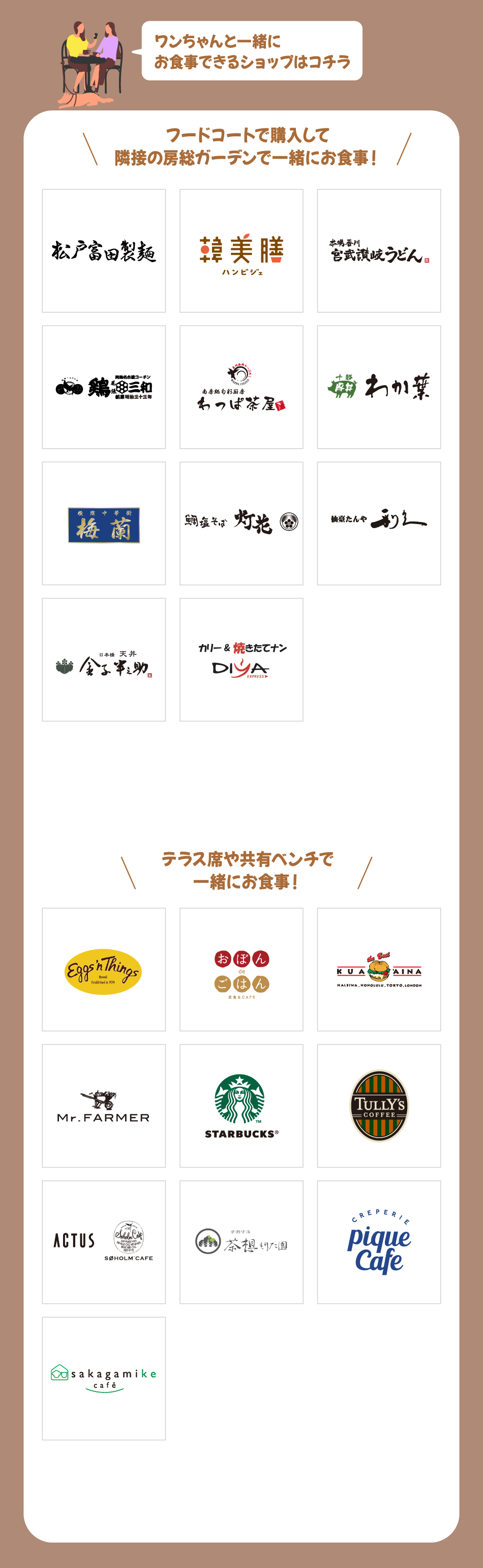Open the Eggs 'n Things shop tile
The width and height of the screenshot is (483, 1568).
[x=103, y=970]
